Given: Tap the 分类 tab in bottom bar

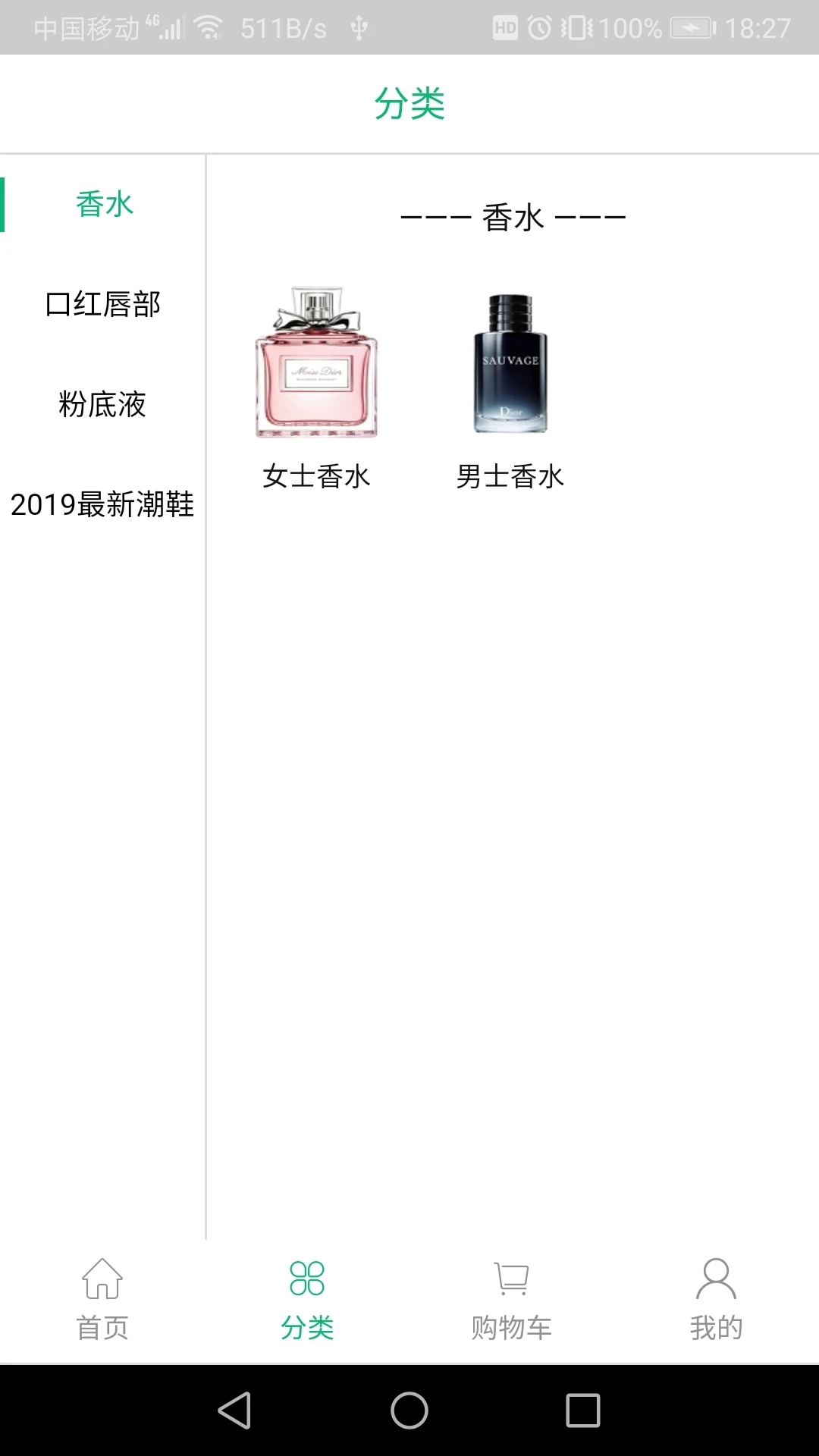Looking at the screenshot, I should [307, 1300].
